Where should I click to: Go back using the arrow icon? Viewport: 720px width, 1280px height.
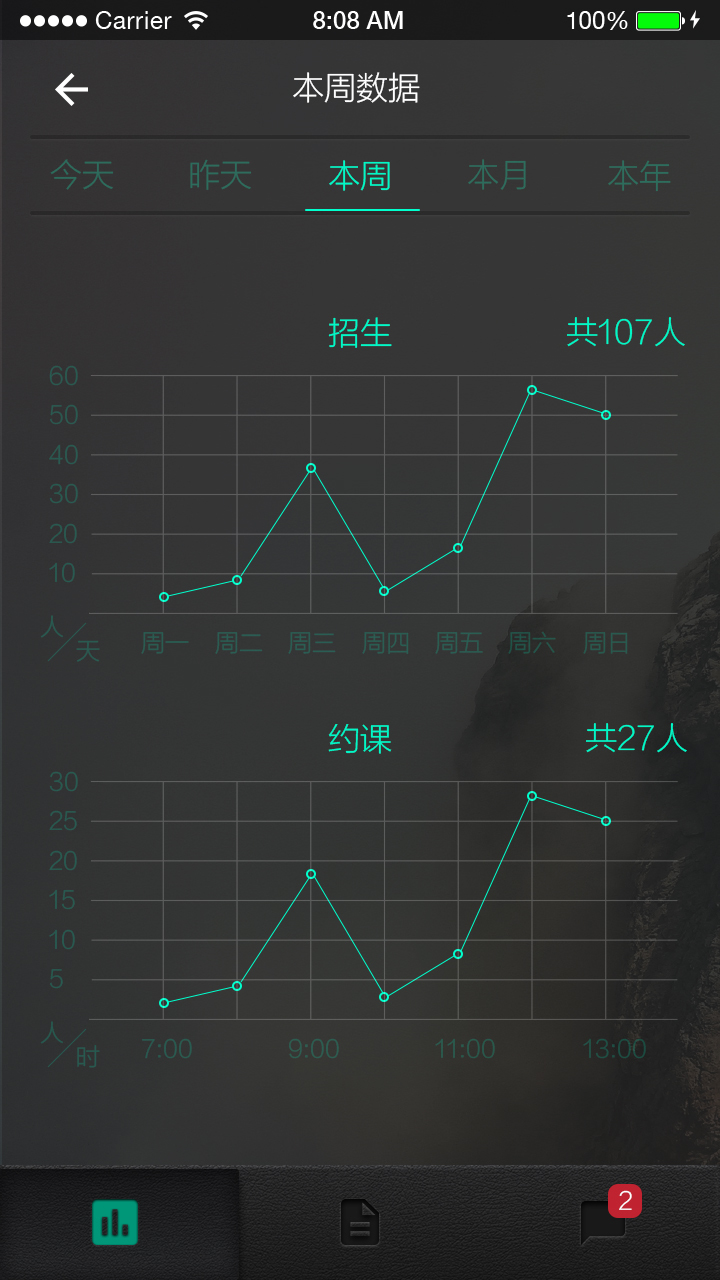pos(71,89)
